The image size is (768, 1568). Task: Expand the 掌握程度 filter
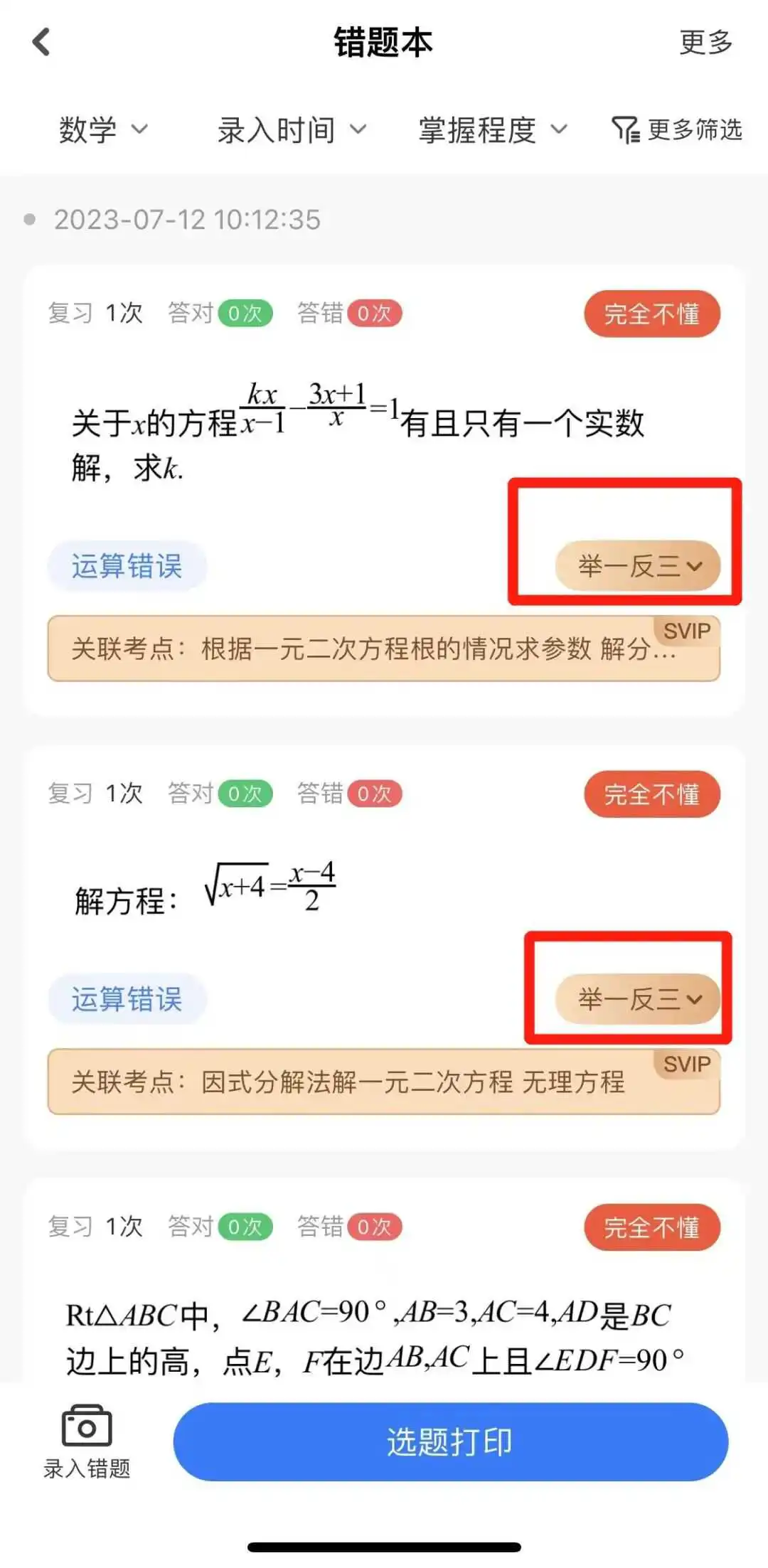point(493,130)
